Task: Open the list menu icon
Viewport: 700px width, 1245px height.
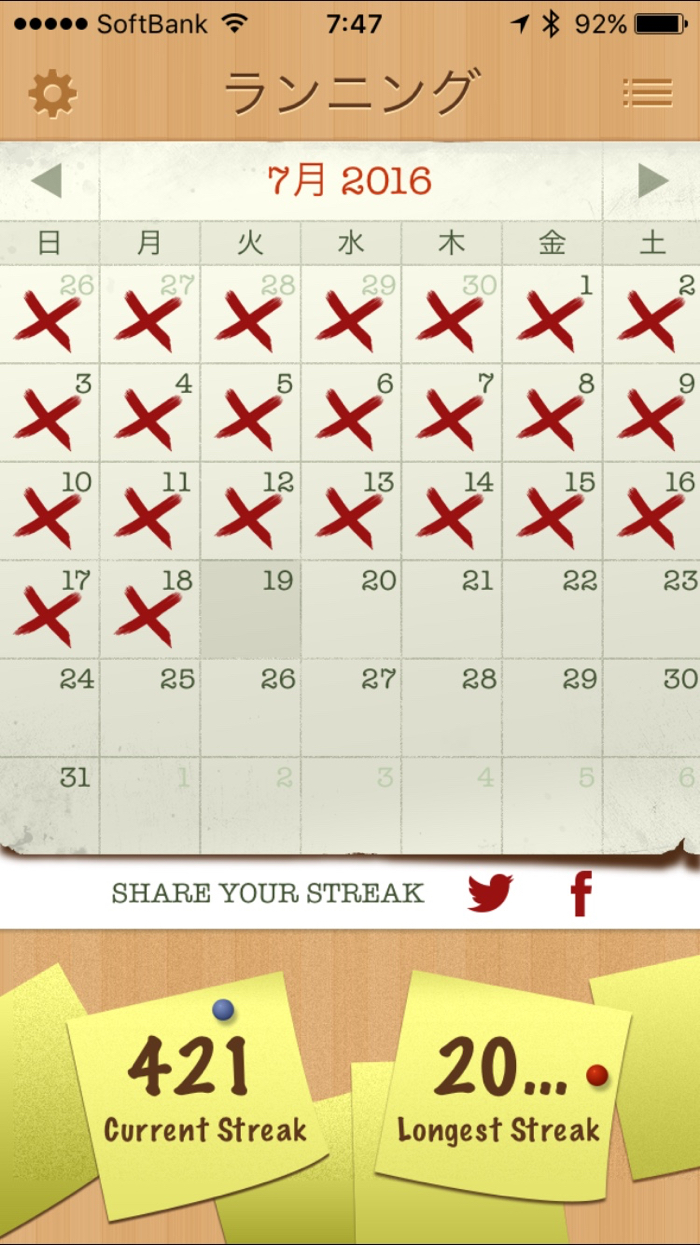Action: click(647, 93)
